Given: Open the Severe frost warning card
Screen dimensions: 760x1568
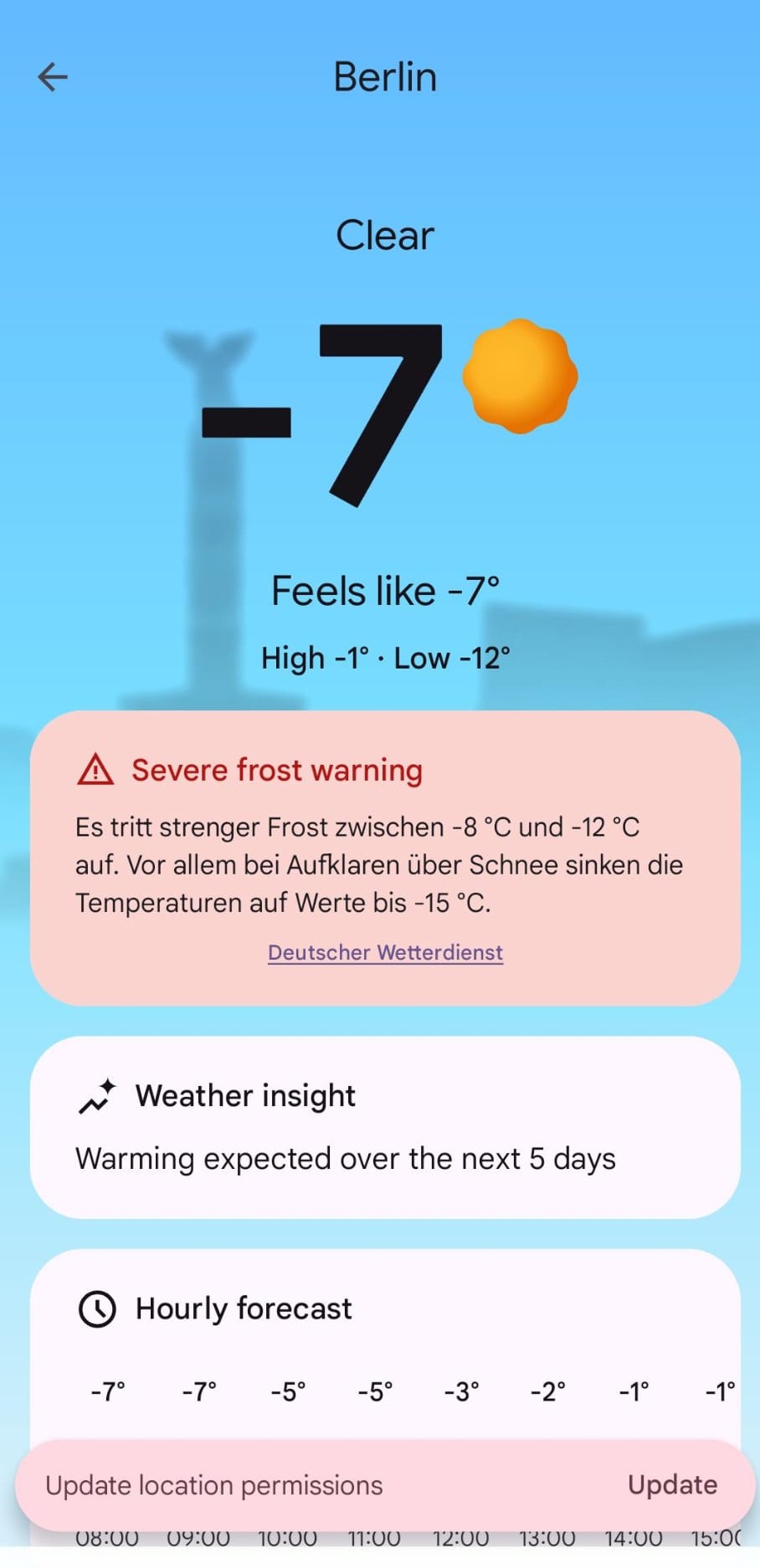Looking at the screenshot, I should pos(385,803).
